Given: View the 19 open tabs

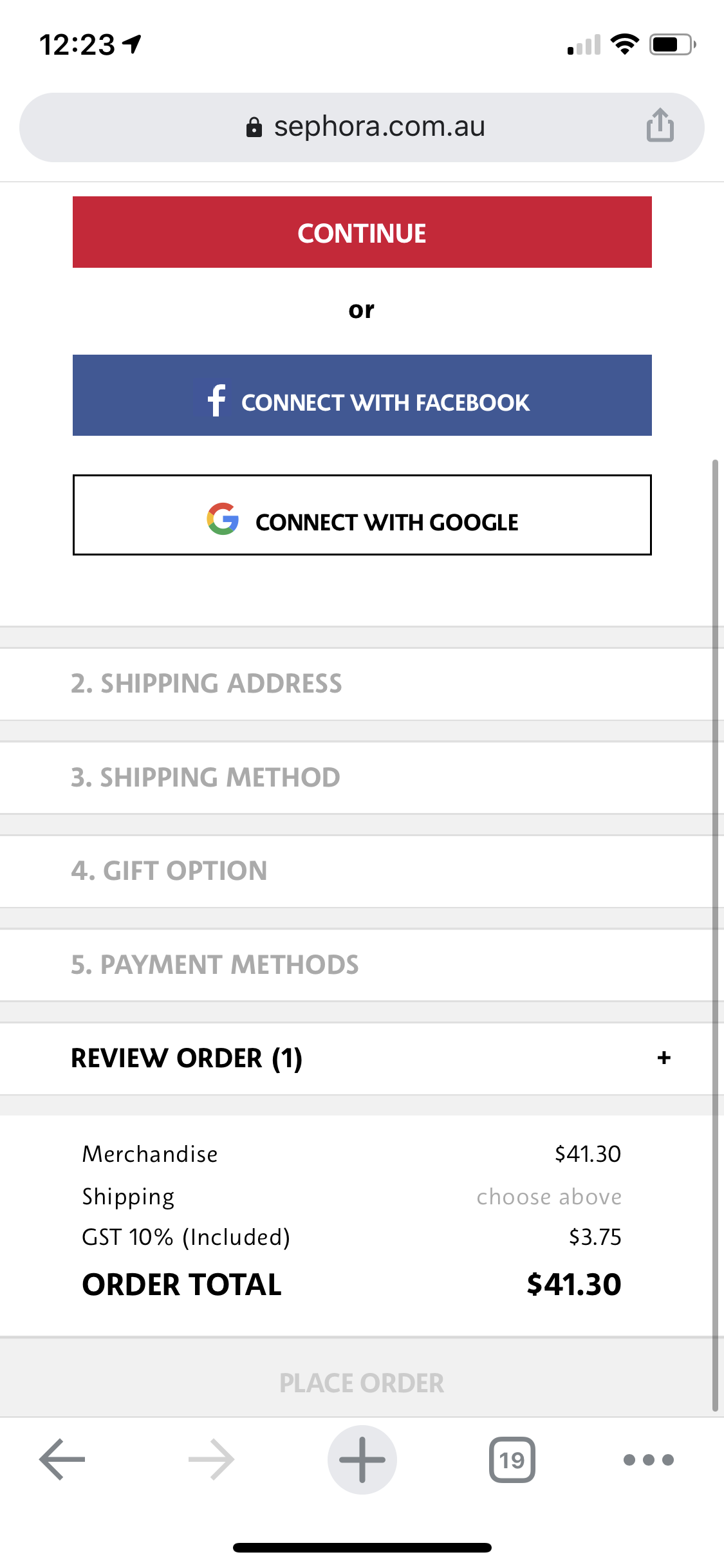Looking at the screenshot, I should 512,1460.
